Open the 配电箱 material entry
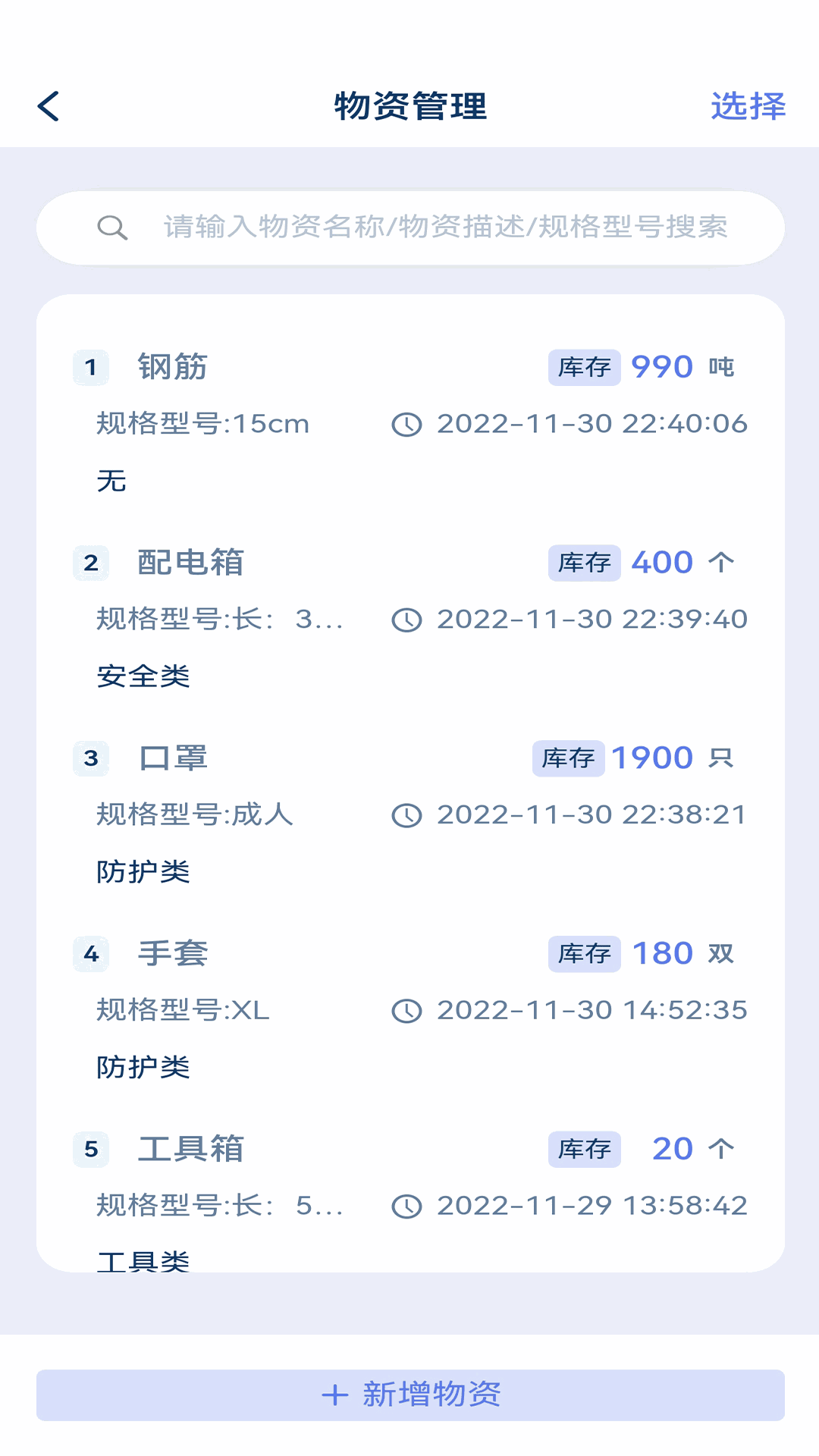 [x=409, y=617]
